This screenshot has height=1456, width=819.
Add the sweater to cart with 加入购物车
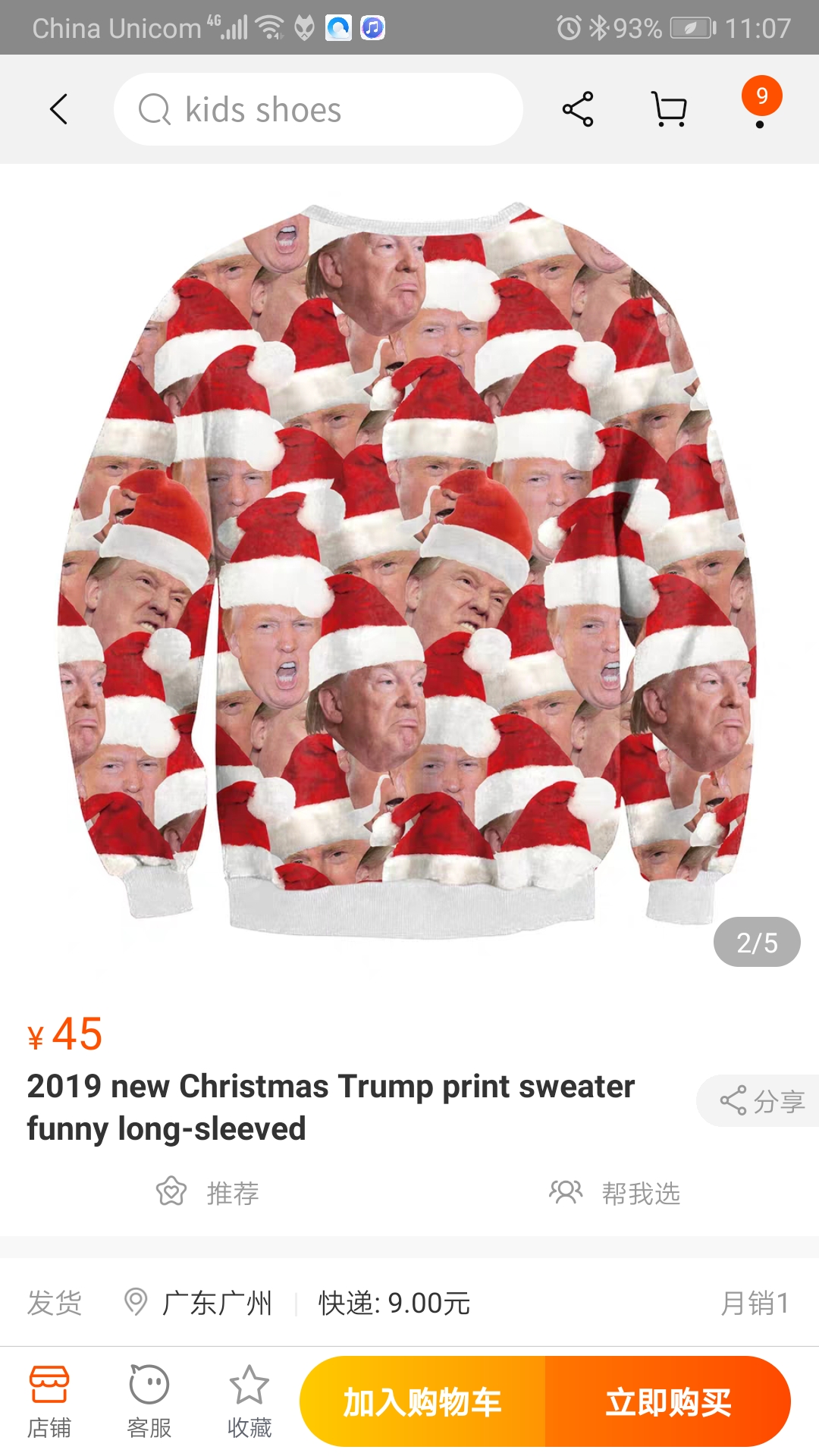pyautogui.click(x=422, y=1401)
